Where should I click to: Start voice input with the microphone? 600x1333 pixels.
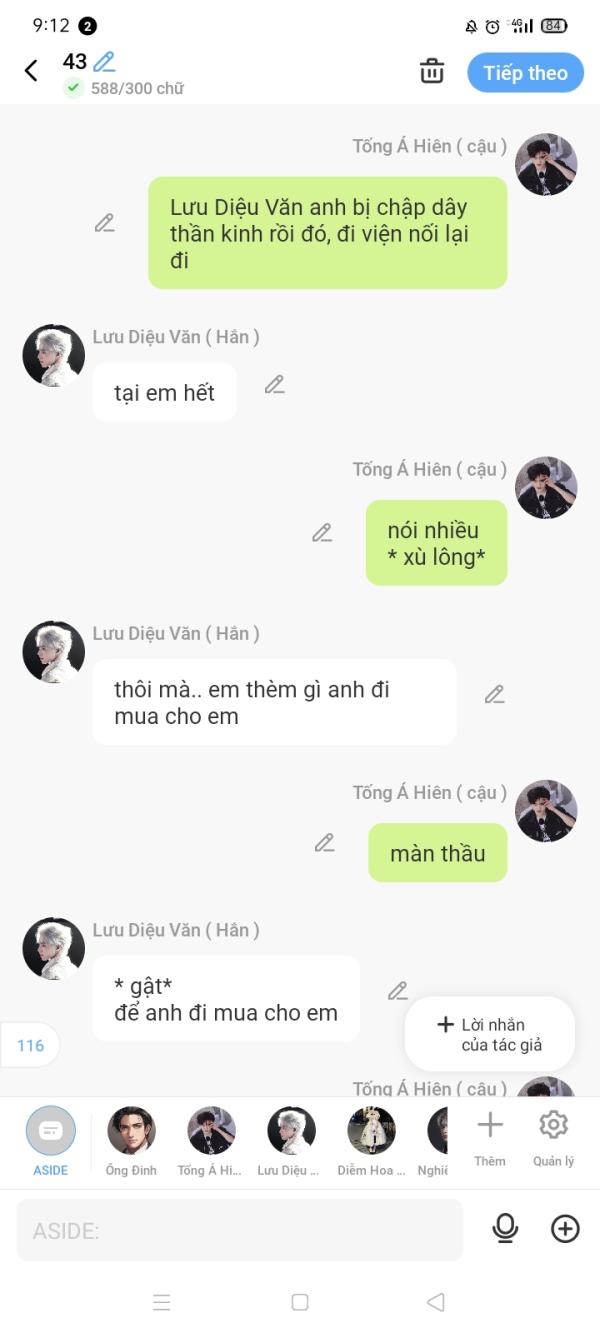point(506,1229)
